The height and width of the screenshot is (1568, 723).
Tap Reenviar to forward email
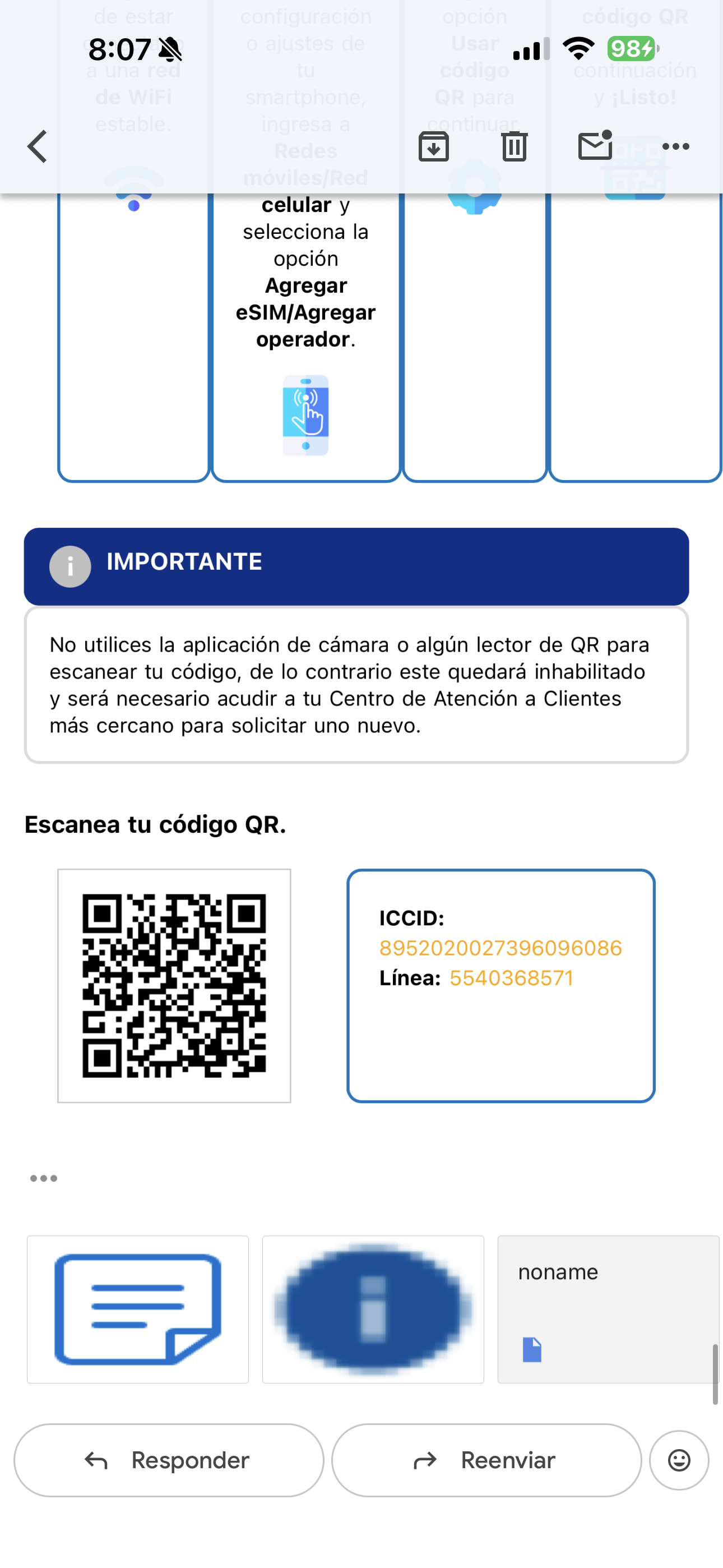tap(486, 1460)
